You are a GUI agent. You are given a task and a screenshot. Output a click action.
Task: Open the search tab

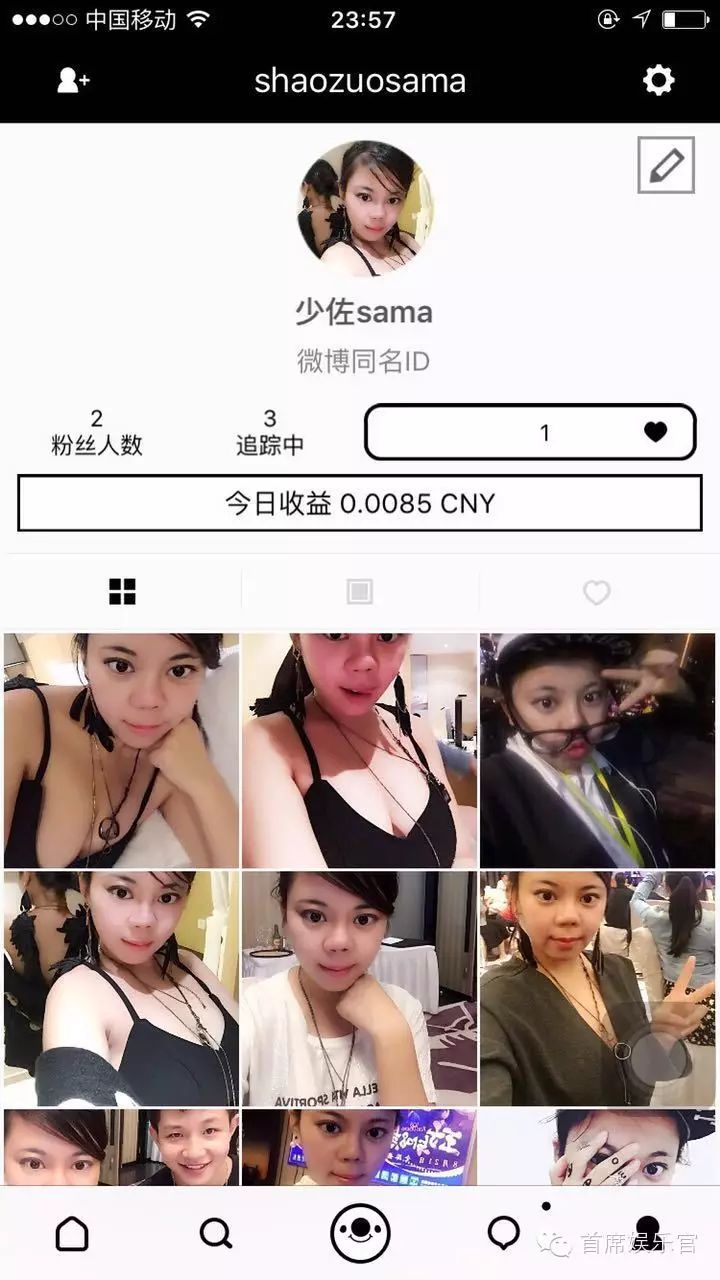tap(215, 1234)
